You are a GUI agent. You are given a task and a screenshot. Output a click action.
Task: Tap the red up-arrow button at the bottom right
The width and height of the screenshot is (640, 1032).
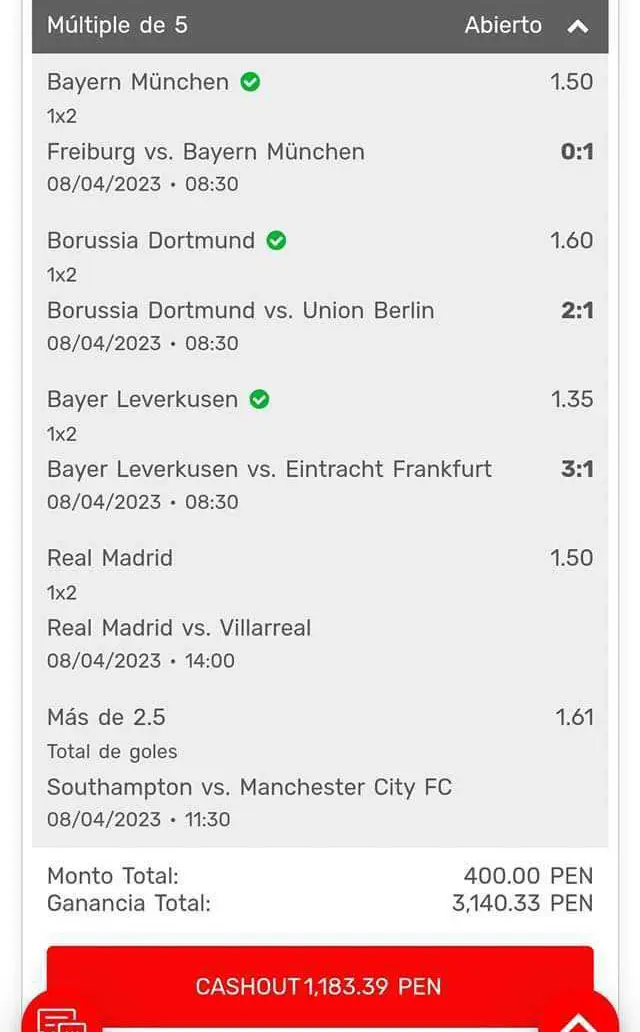click(578, 1020)
